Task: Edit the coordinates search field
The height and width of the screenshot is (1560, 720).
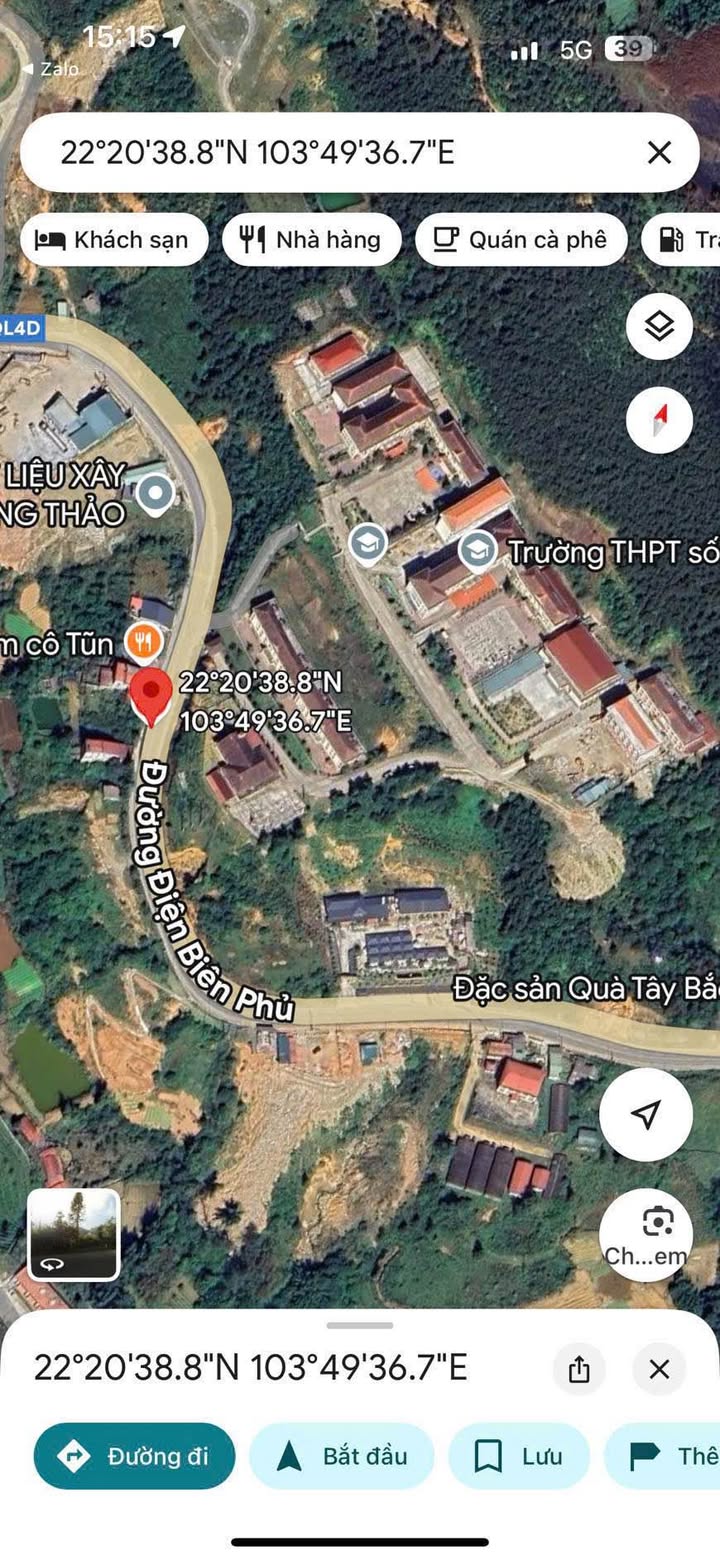Action: (x=330, y=153)
